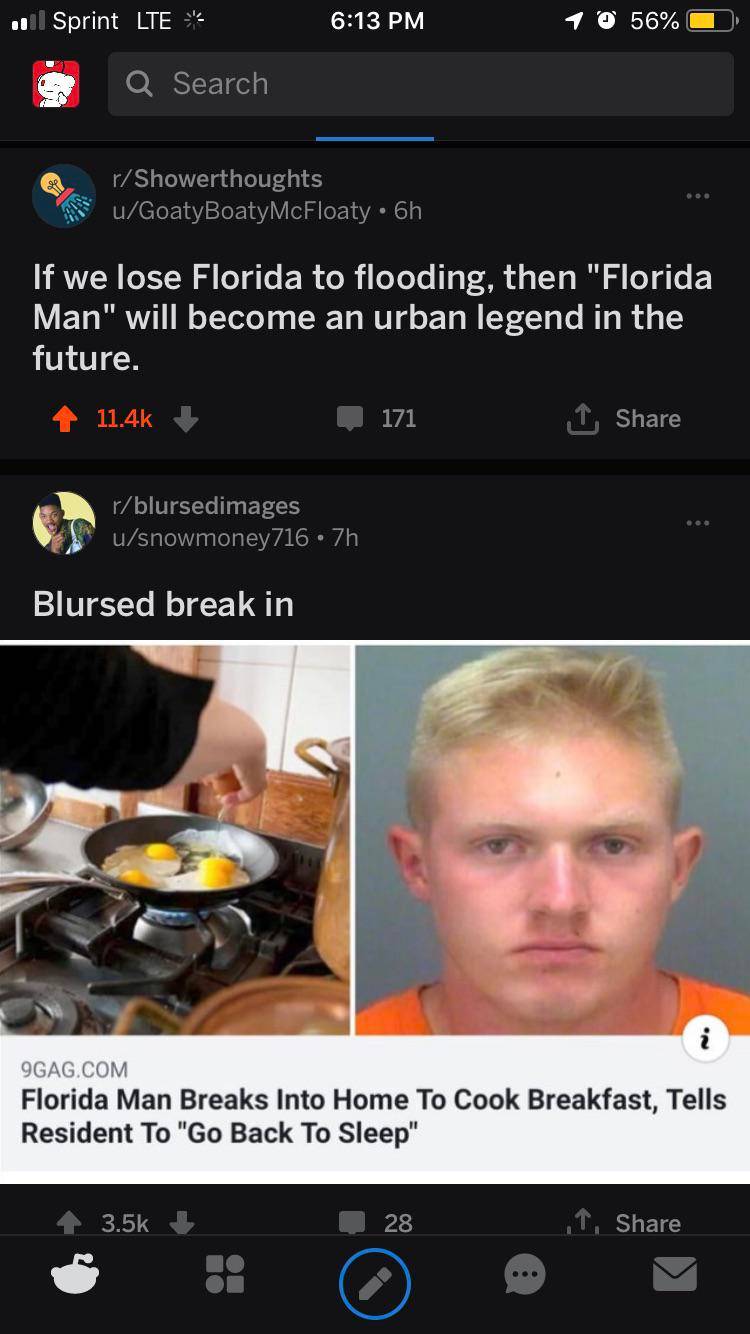Share the Florida flooding Showerthought

624,418
